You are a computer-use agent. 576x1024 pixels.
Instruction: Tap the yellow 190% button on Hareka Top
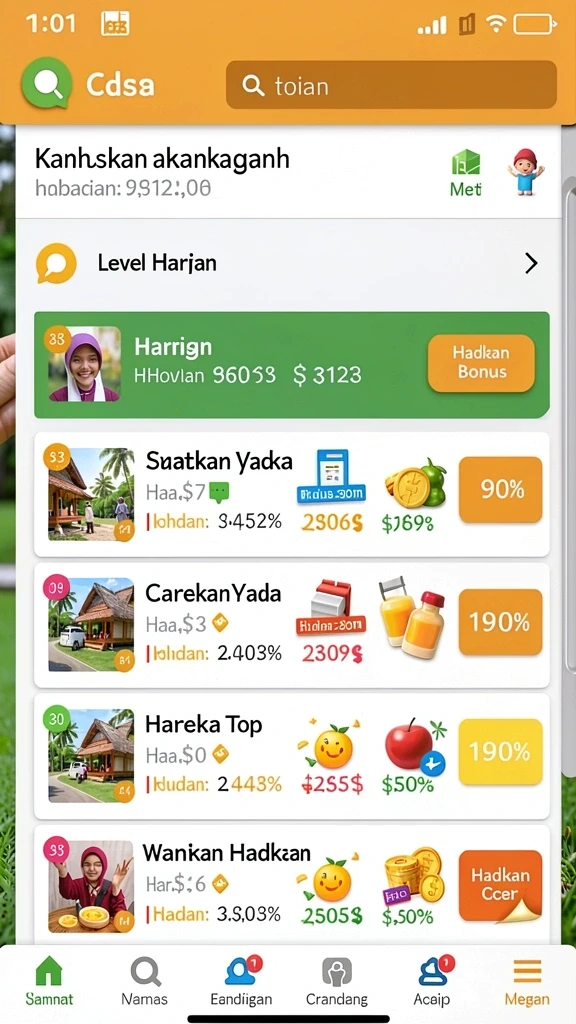[x=500, y=752]
